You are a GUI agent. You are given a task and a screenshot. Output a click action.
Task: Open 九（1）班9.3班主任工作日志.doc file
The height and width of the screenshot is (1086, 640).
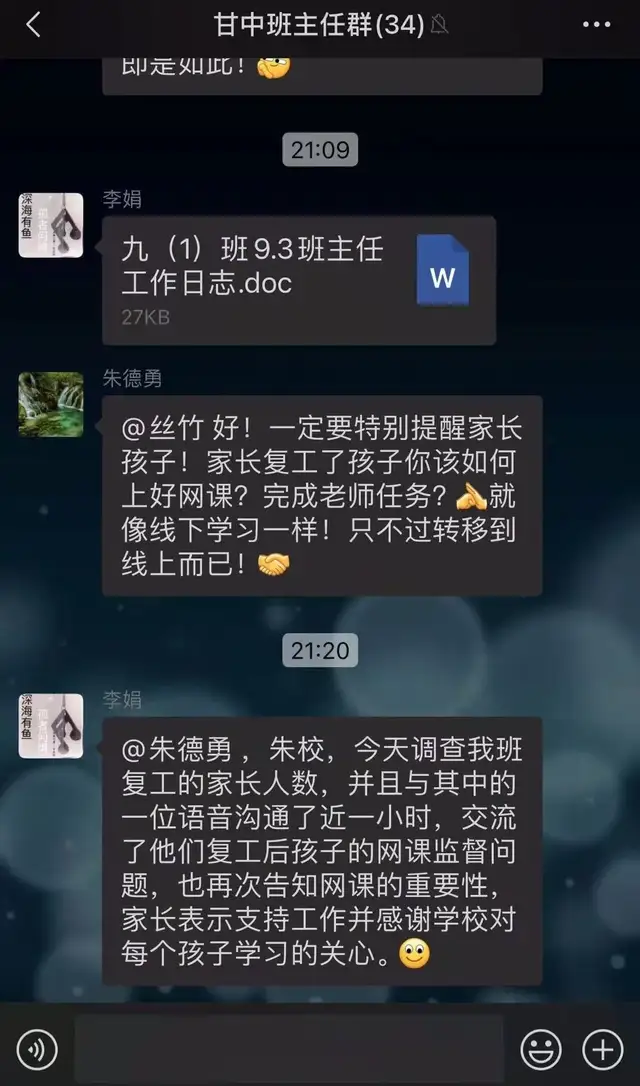(x=298, y=280)
